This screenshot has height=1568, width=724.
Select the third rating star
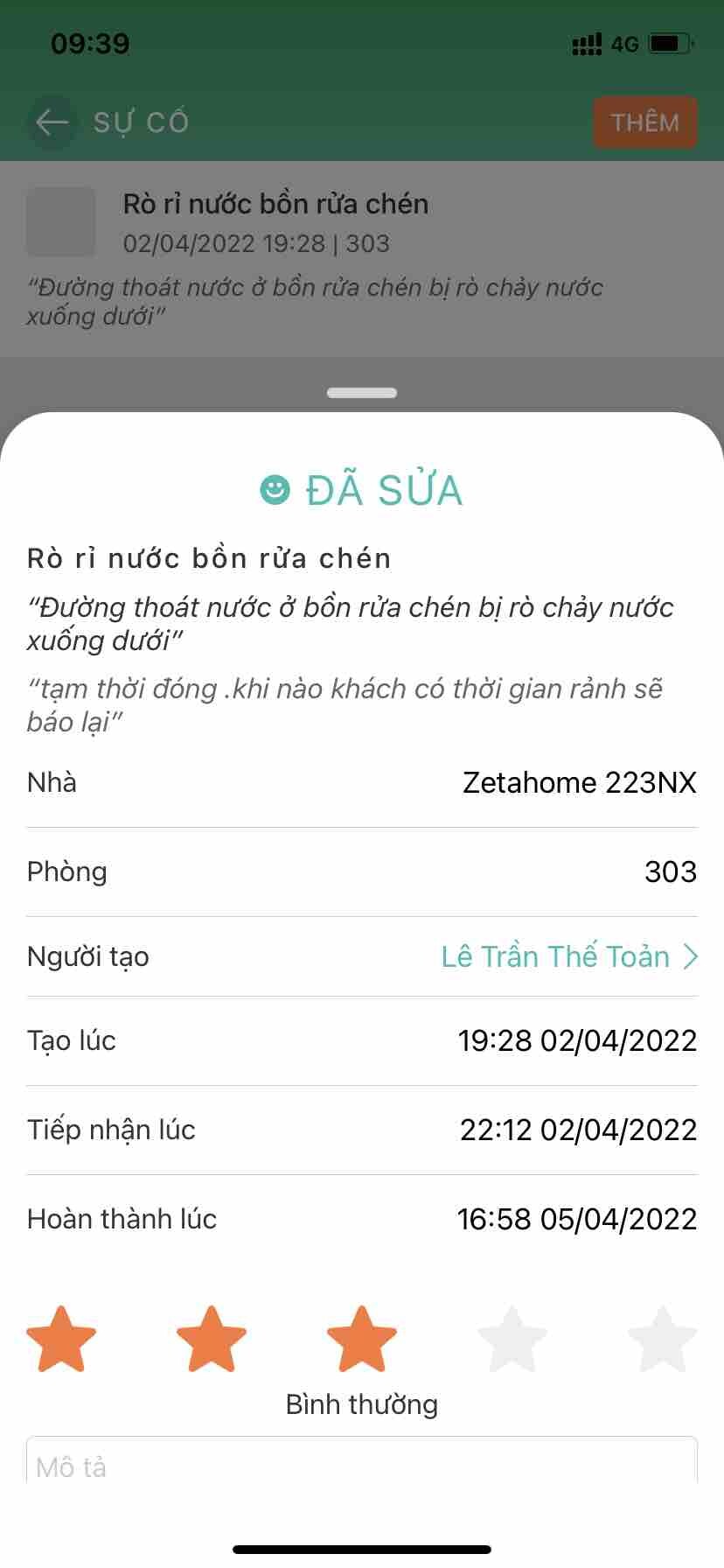tap(362, 1339)
